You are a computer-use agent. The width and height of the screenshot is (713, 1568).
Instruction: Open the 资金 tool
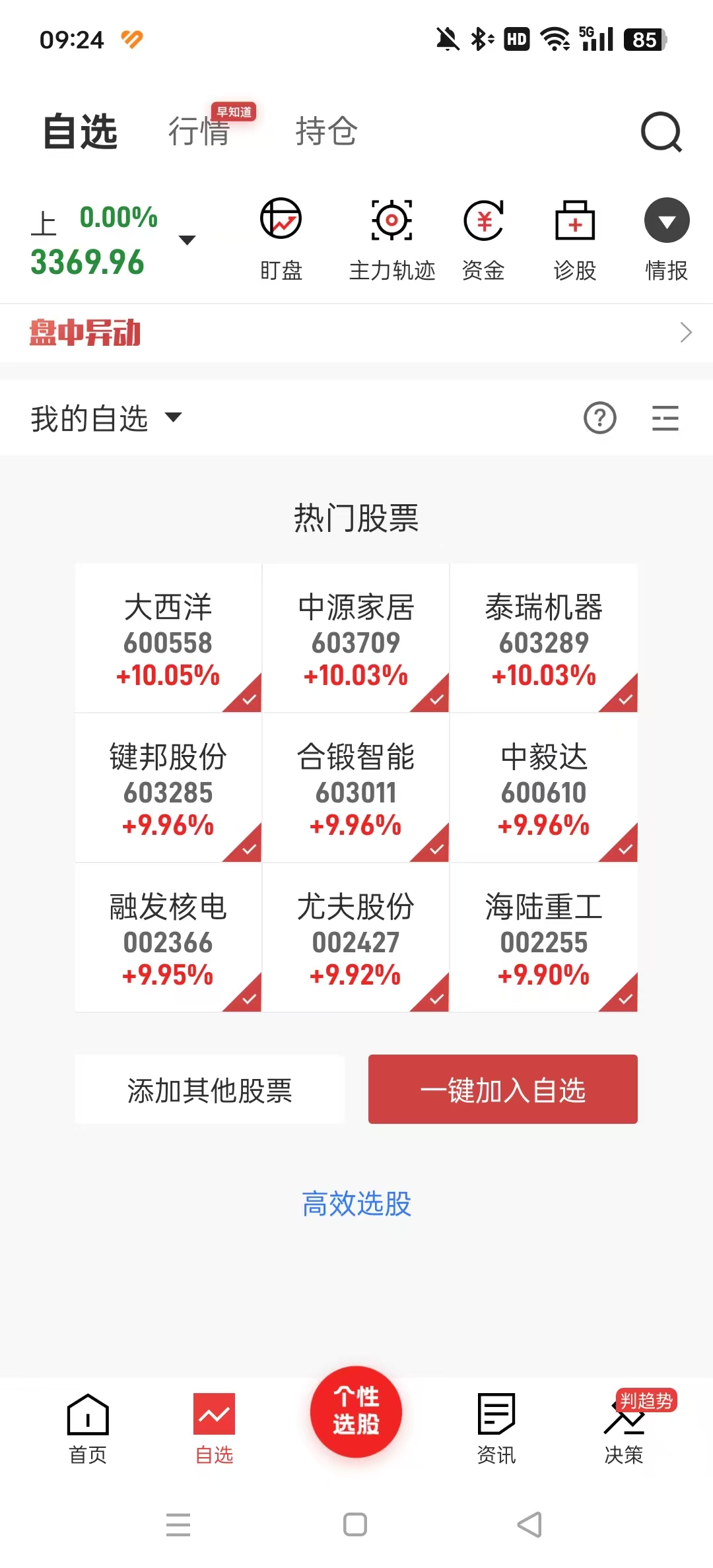pos(483,239)
